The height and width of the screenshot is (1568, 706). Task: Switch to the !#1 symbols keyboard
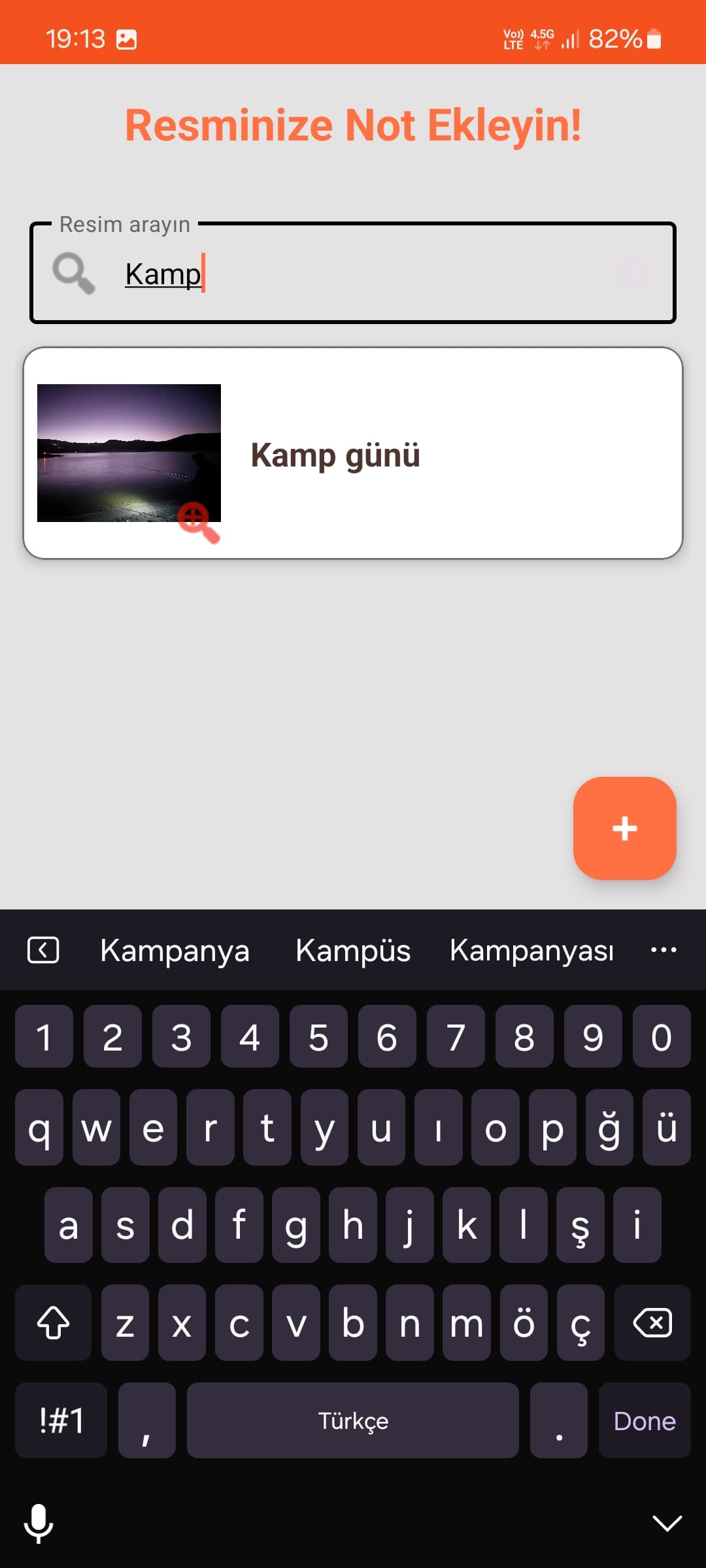[61, 1421]
